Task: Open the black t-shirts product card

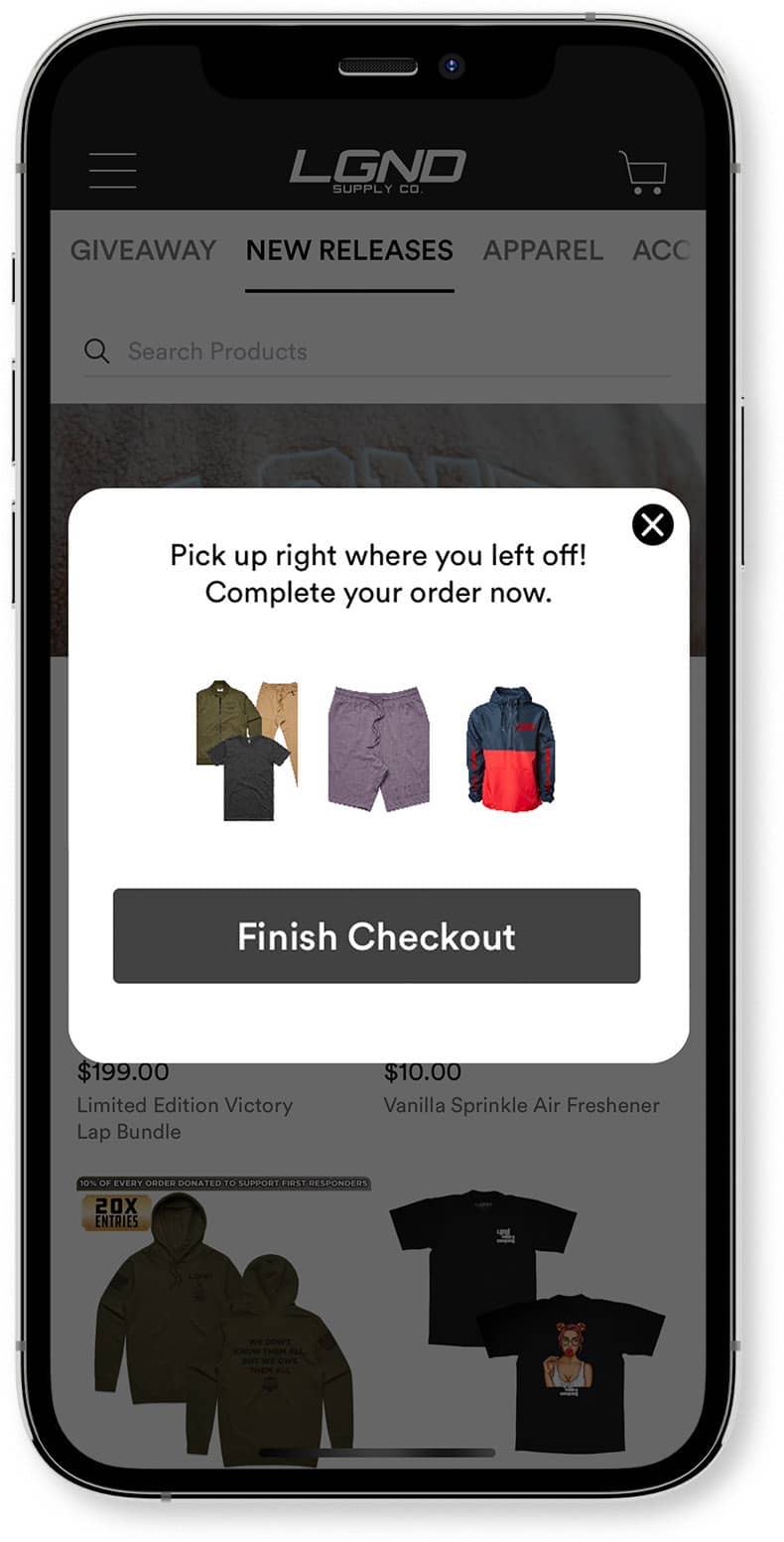Action: coord(526,1321)
